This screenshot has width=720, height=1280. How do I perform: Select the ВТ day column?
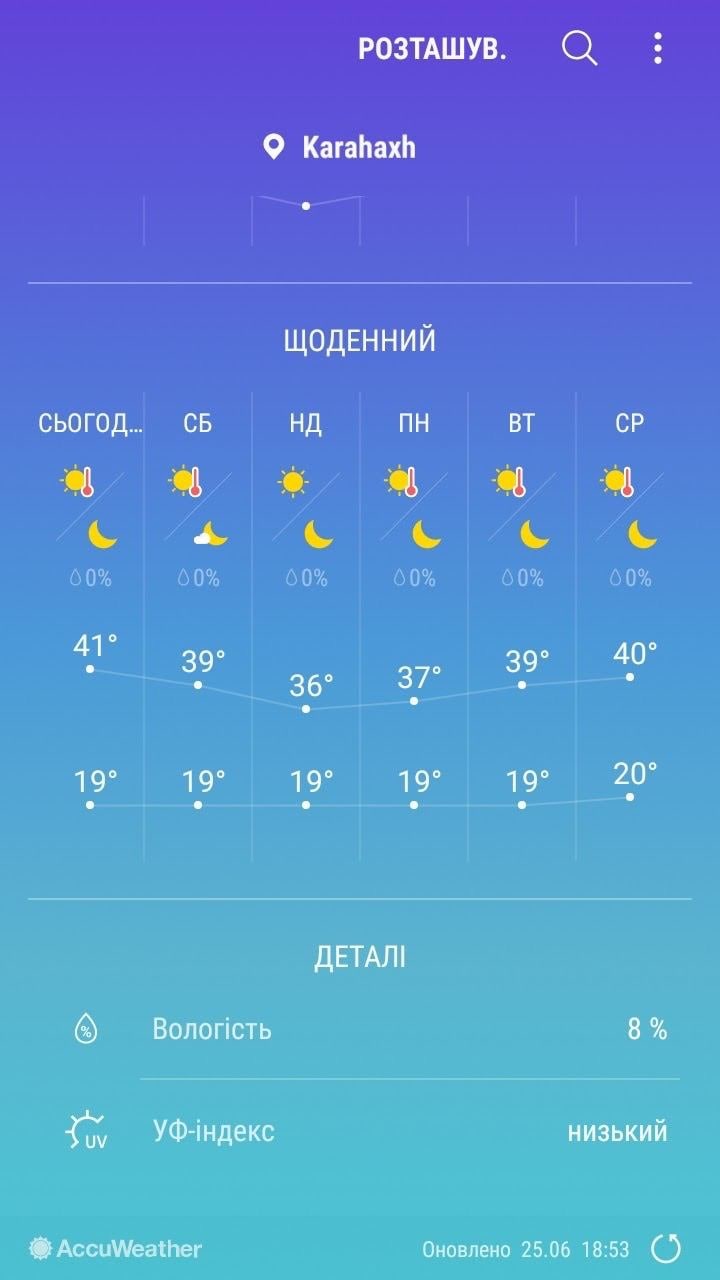[x=522, y=626]
